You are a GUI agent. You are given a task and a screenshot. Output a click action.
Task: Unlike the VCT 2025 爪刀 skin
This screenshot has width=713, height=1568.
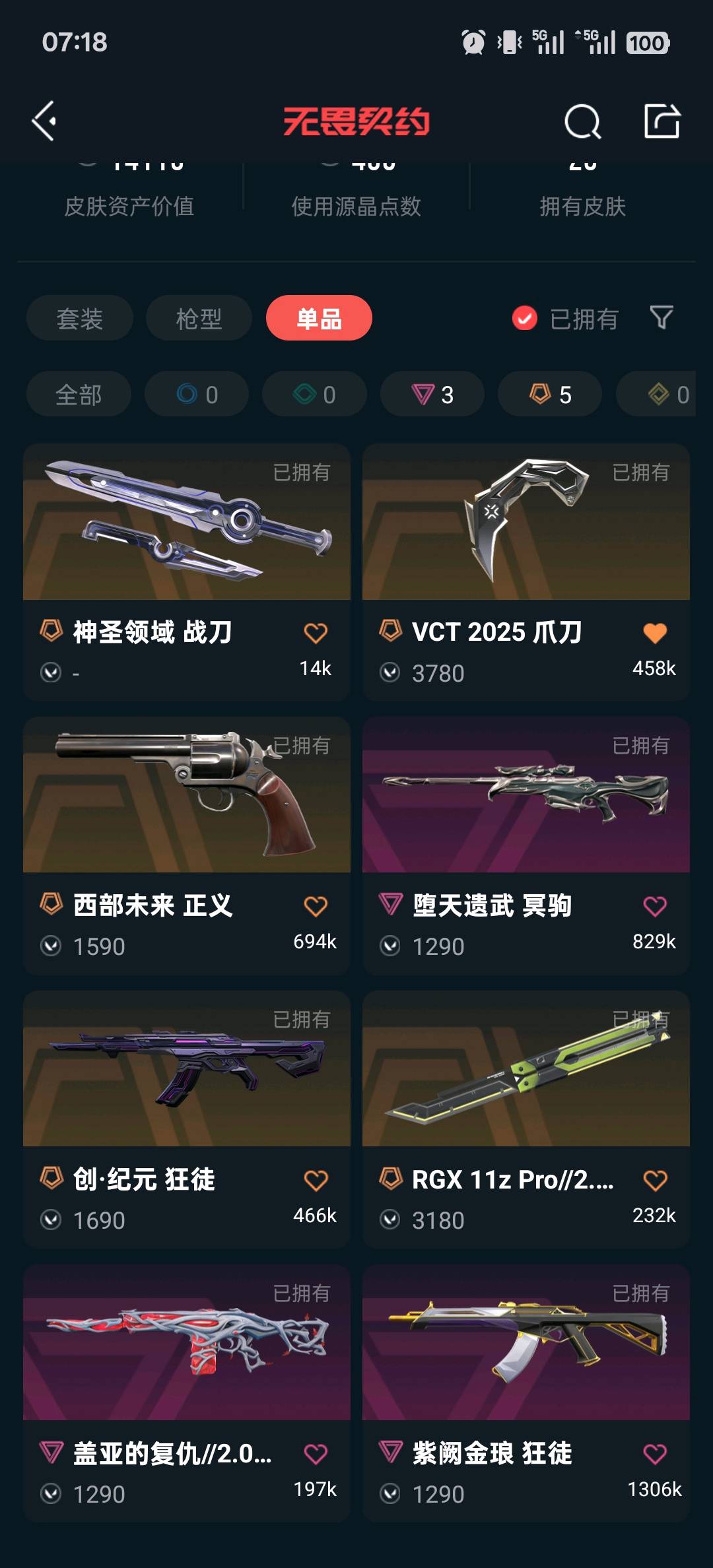click(655, 633)
